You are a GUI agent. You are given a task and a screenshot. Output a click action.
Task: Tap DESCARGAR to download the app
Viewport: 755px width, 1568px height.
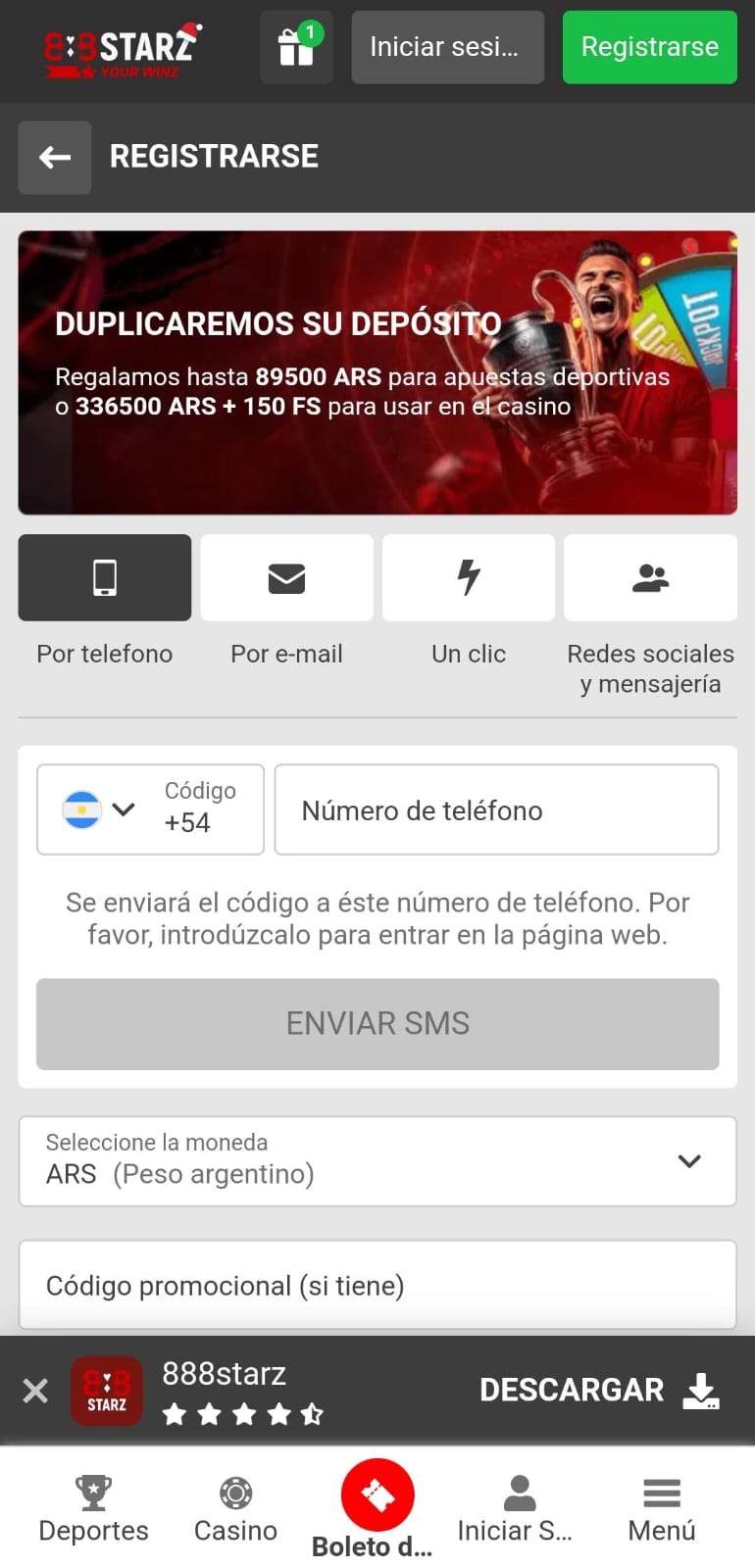click(598, 1391)
